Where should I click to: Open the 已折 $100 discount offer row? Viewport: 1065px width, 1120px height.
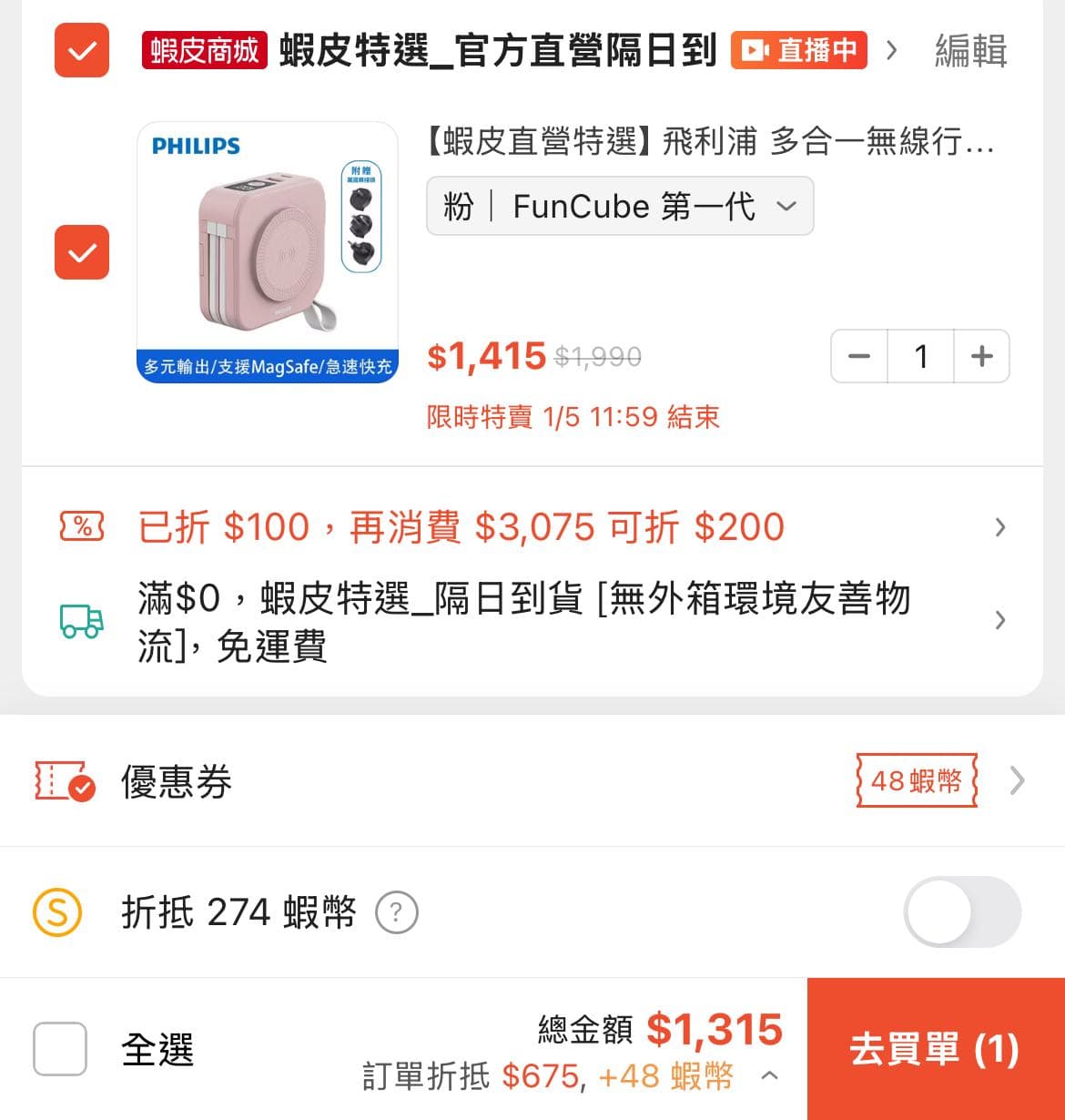pos(532,527)
